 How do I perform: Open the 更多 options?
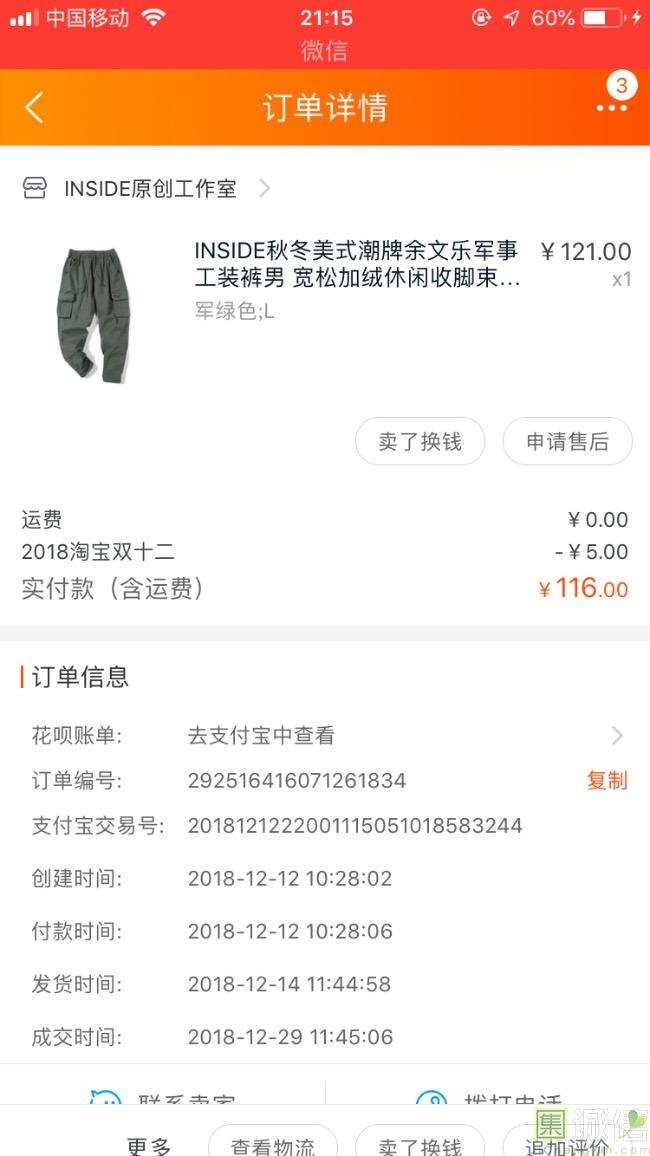tap(149, 1145)
